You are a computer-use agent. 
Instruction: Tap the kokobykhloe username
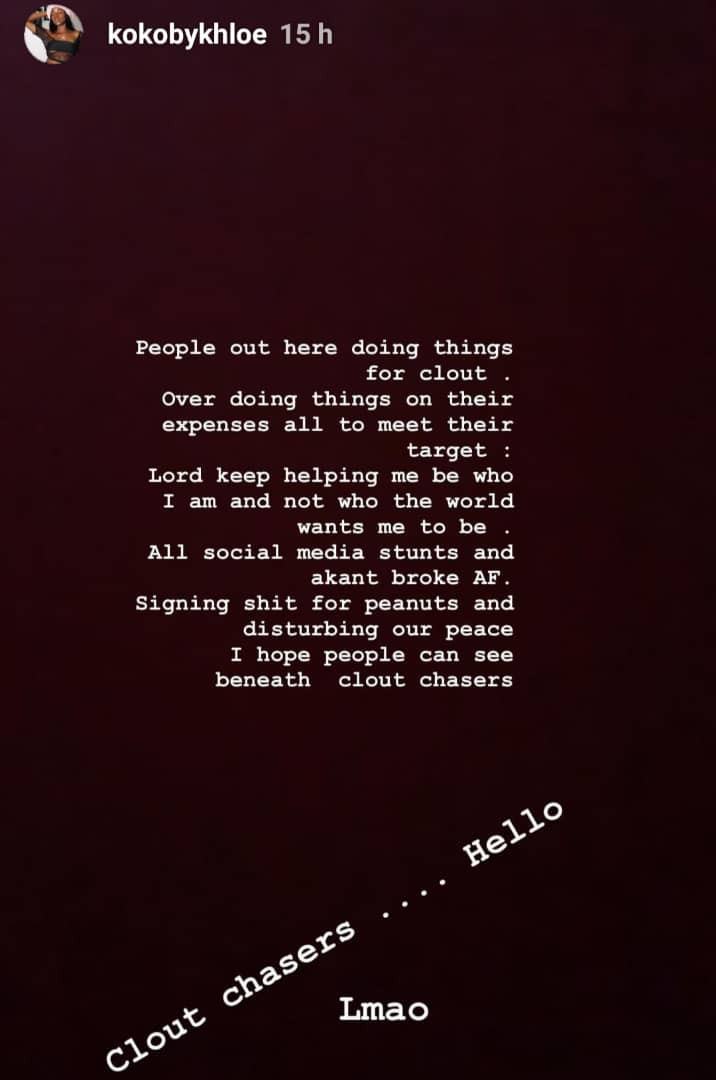click(186, 35)
